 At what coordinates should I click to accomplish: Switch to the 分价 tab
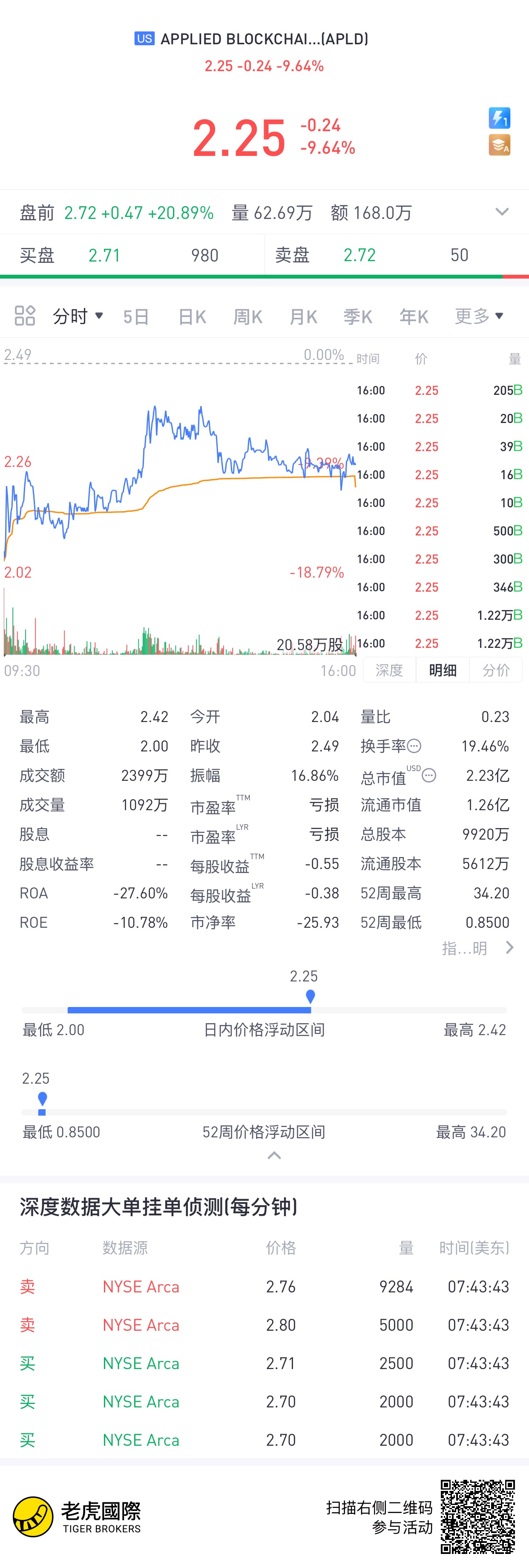pyautogui.click(x=495, y=670)
